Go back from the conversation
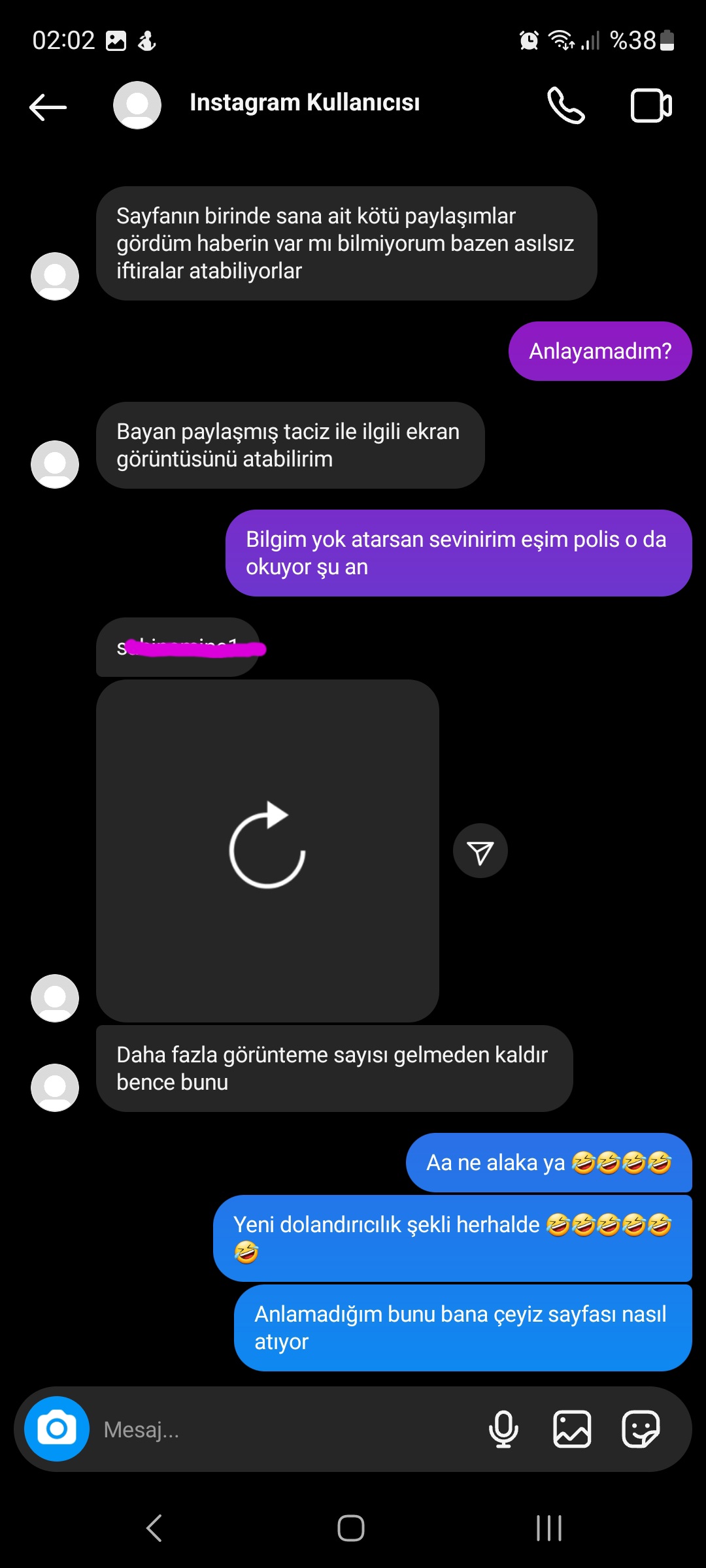 point(48,106)
